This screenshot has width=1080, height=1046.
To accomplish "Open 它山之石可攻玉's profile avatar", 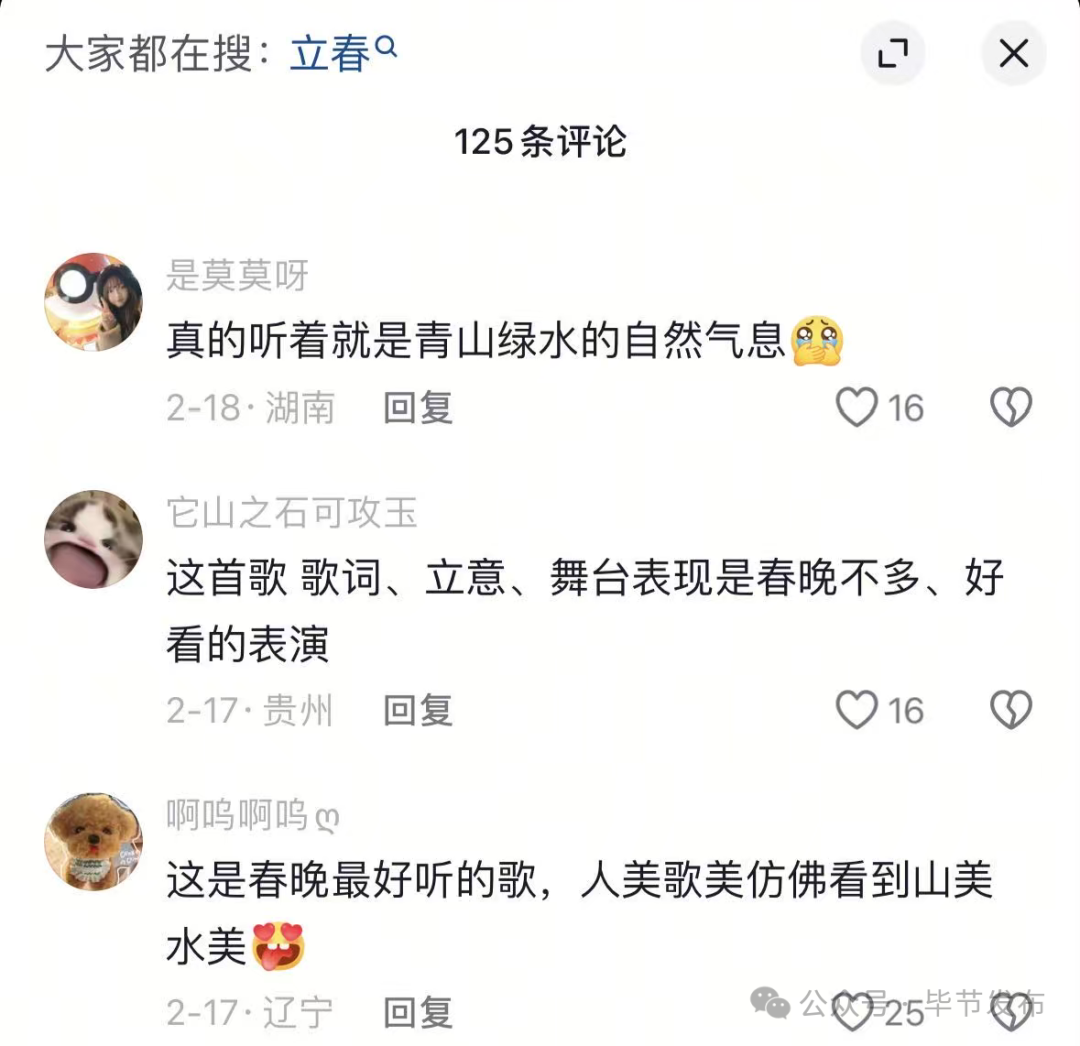I will pyautogui.click(x=94, y=539).
